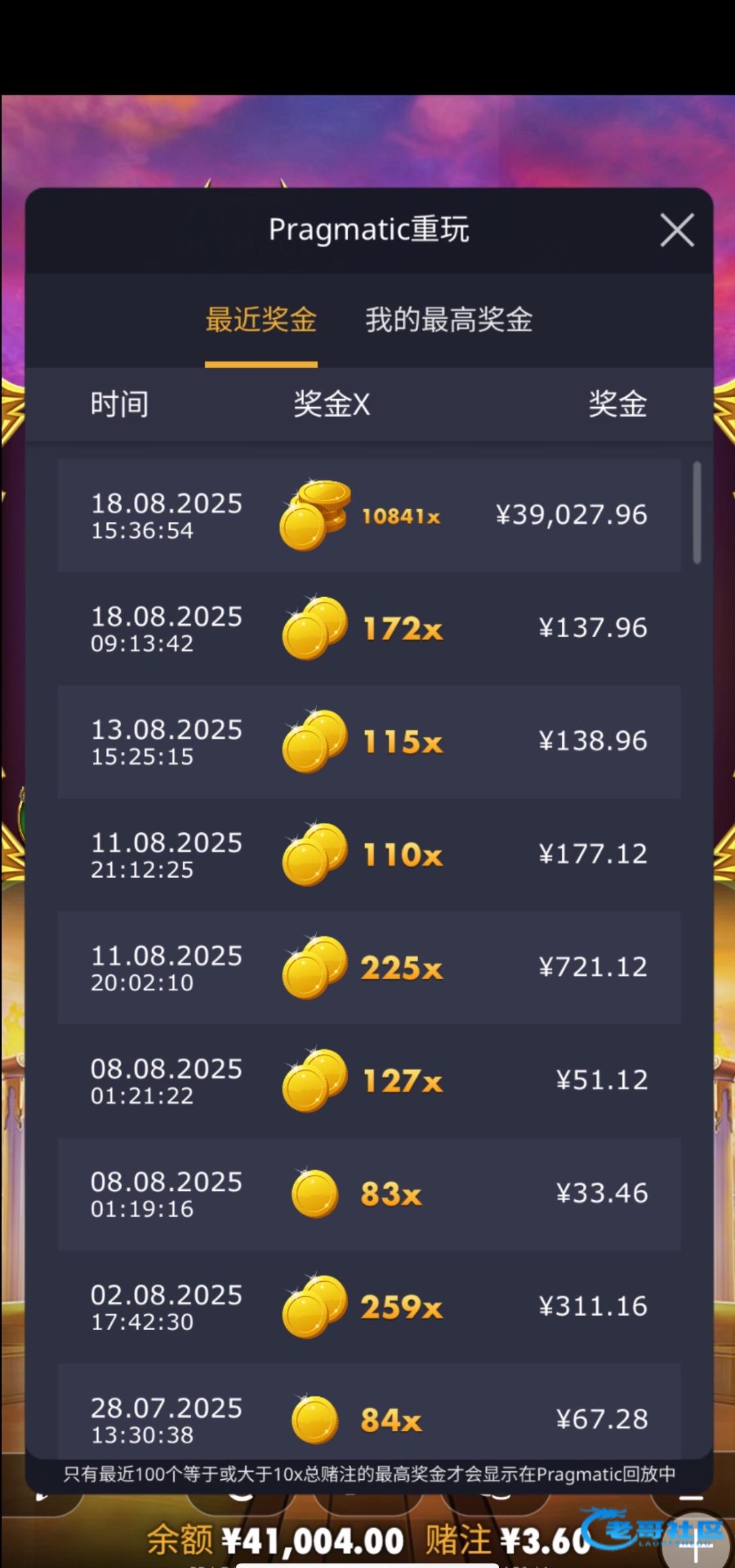Switch to 我的最高奖金 tab
The width and height of the screenshot is (735, 1568).
[x=448, y=320]
